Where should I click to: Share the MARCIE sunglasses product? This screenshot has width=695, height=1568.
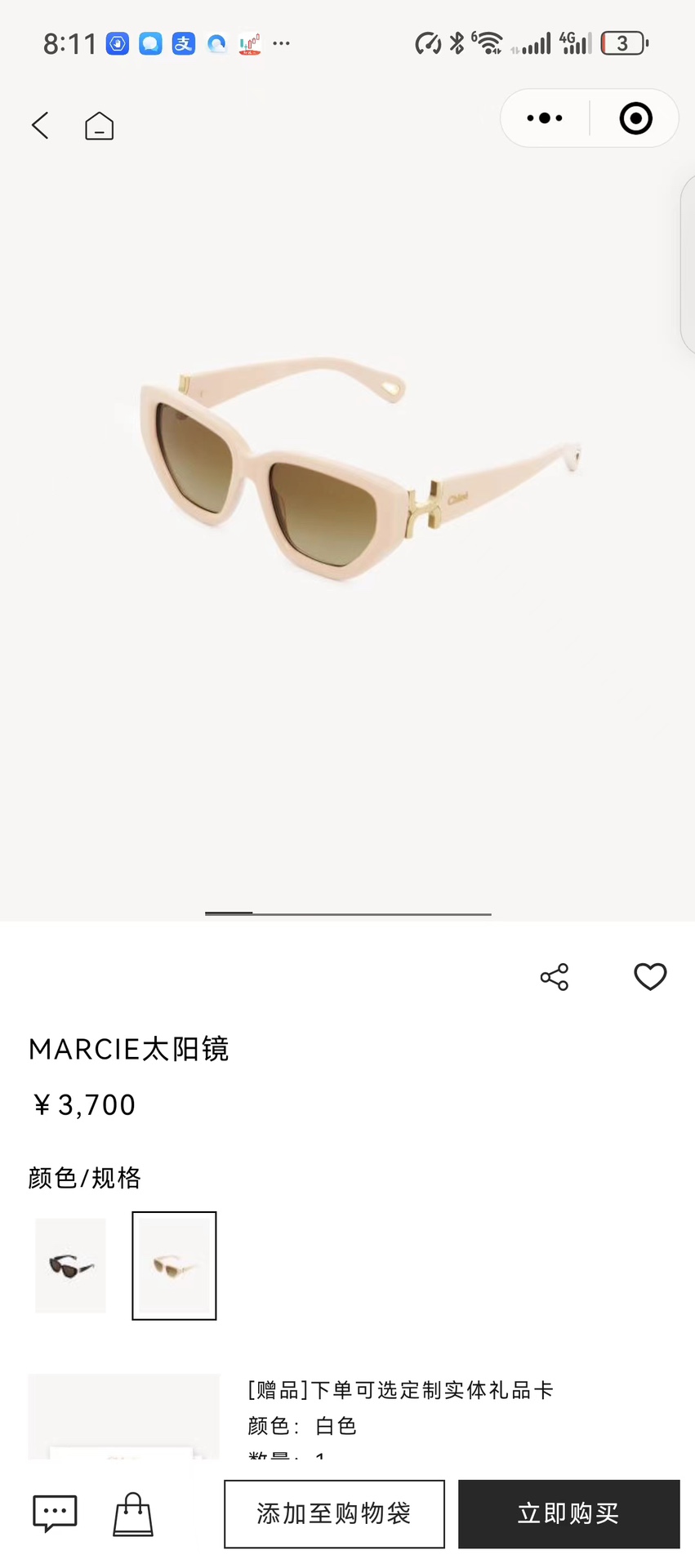(554, 977)
